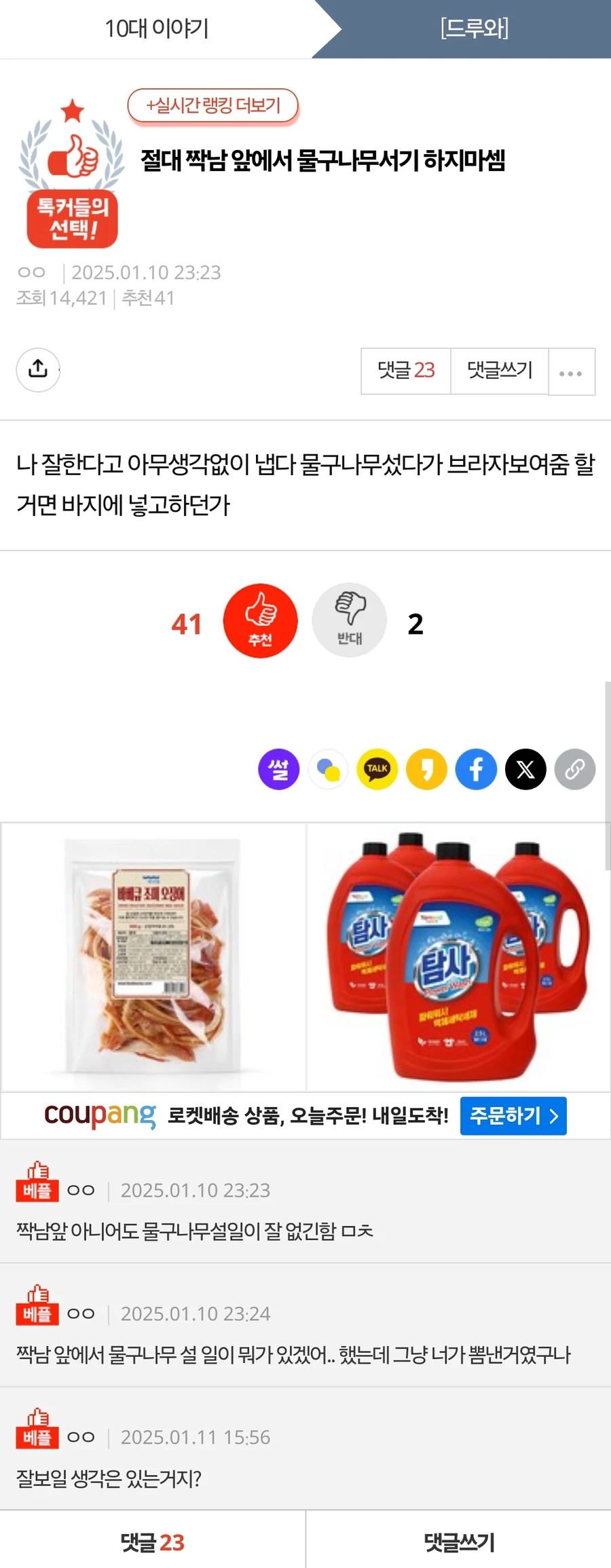The height and width of the screenshot is (1568, 611).
Task: Share the post on Facebook
Action: coord(475,769)
